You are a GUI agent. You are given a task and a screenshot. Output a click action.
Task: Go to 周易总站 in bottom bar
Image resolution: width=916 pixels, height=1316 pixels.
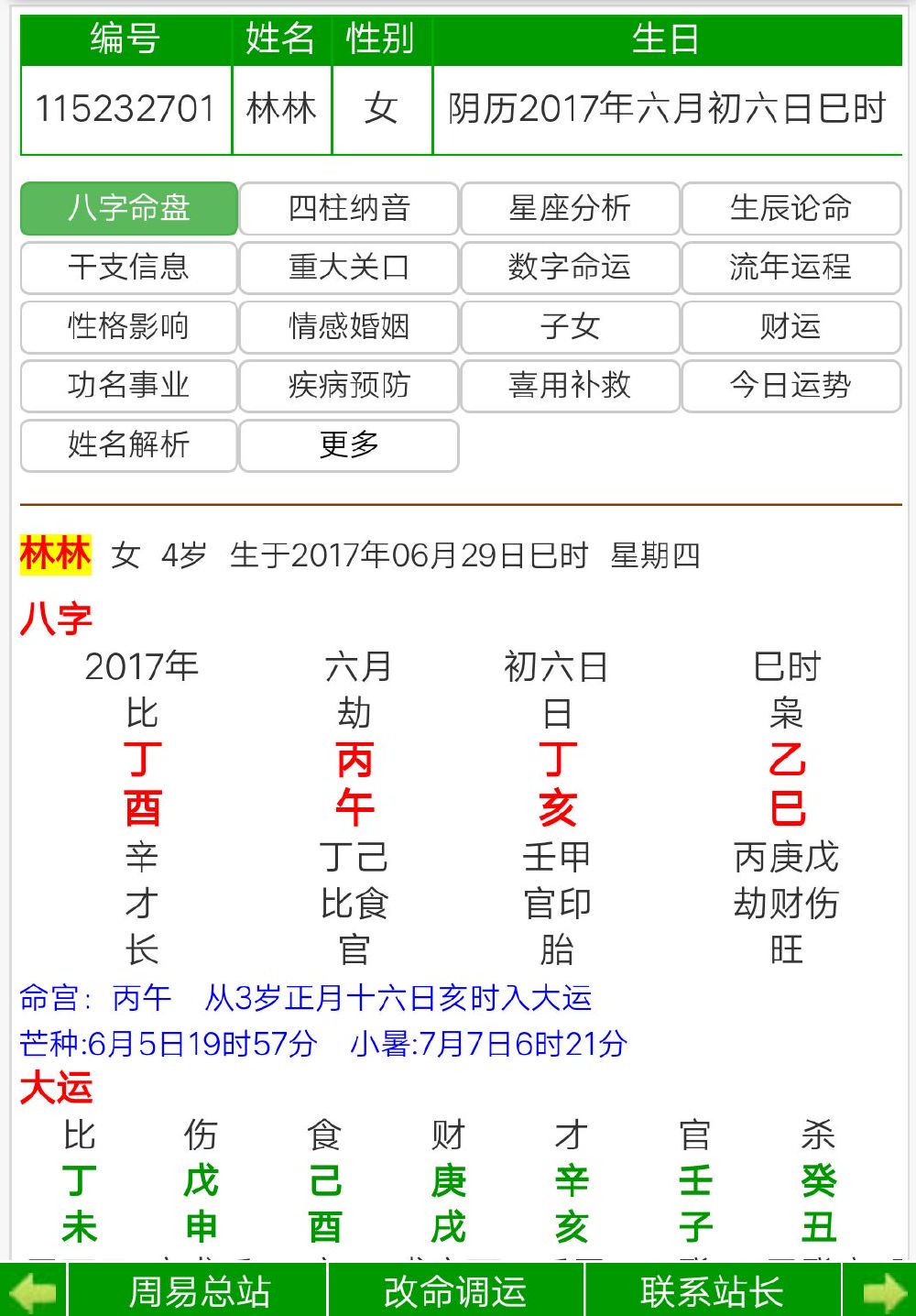tap(199, 1291)
